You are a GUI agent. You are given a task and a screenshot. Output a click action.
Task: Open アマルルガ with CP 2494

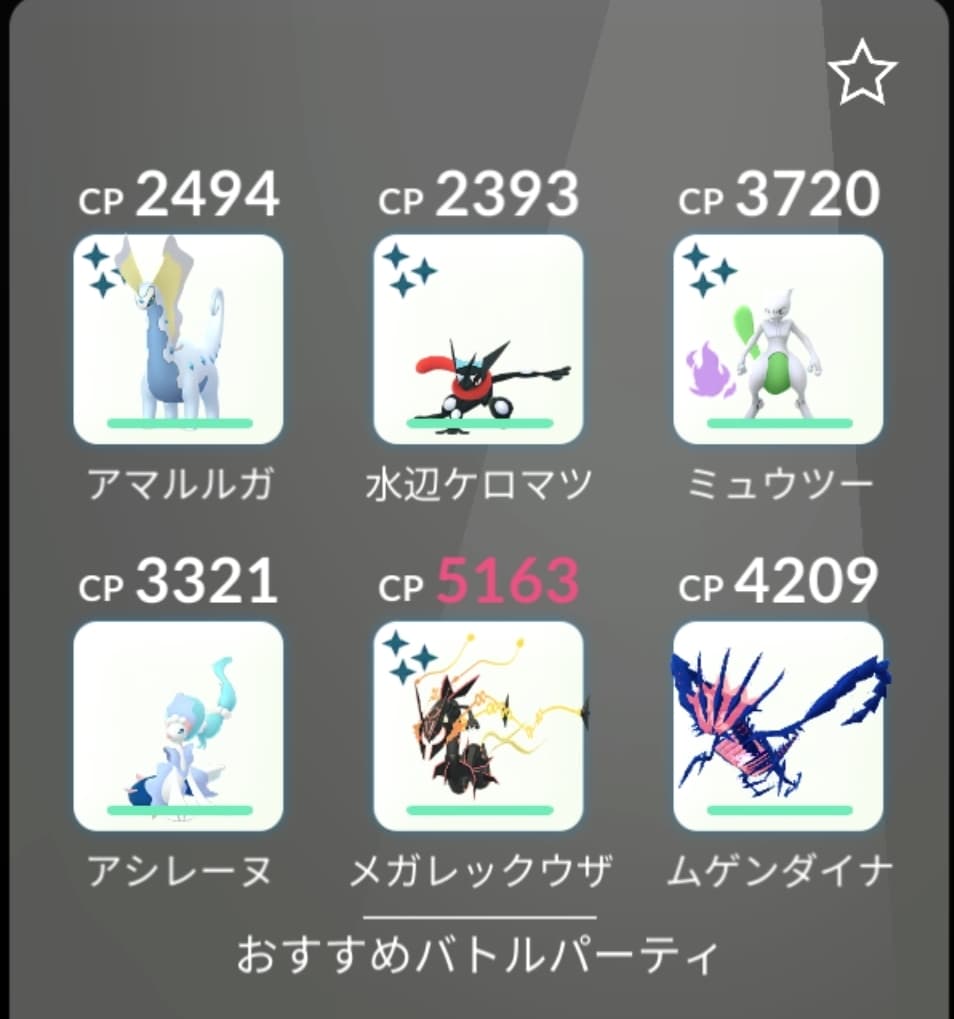[178, 339]
